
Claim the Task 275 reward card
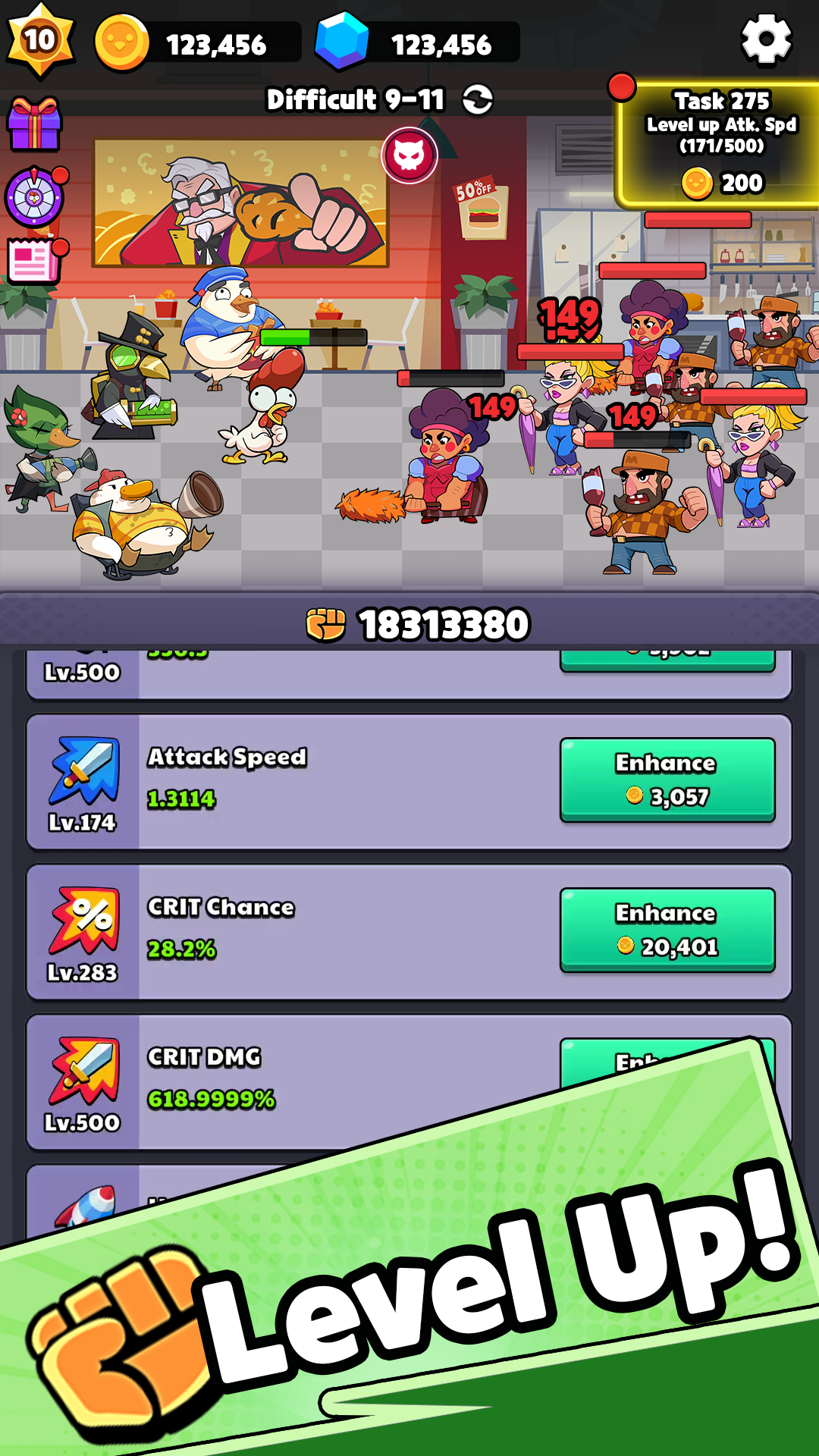(717, 143)
